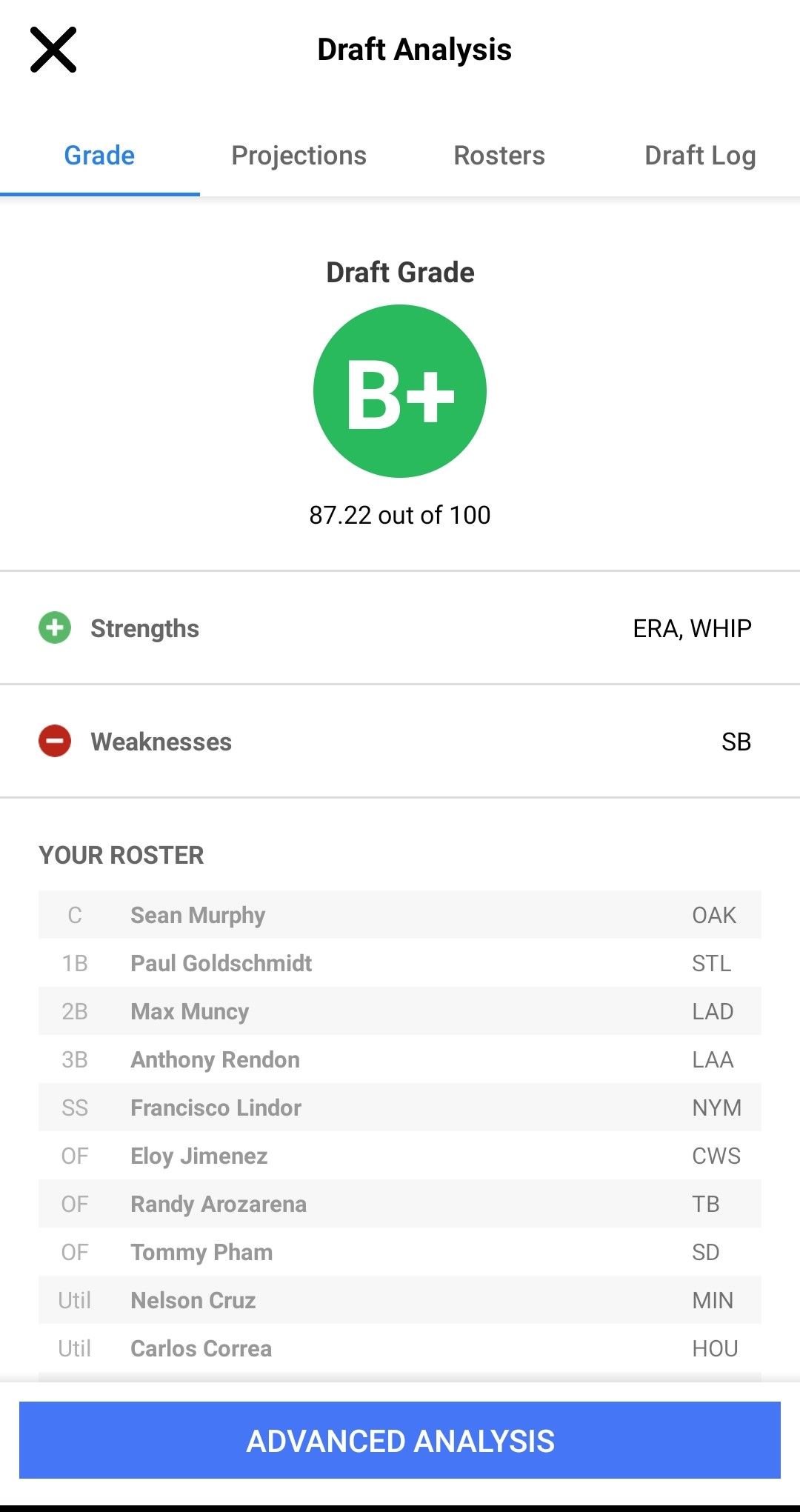Close the Draft Analysis screen

pyautogui.click(x=53, y=50)
